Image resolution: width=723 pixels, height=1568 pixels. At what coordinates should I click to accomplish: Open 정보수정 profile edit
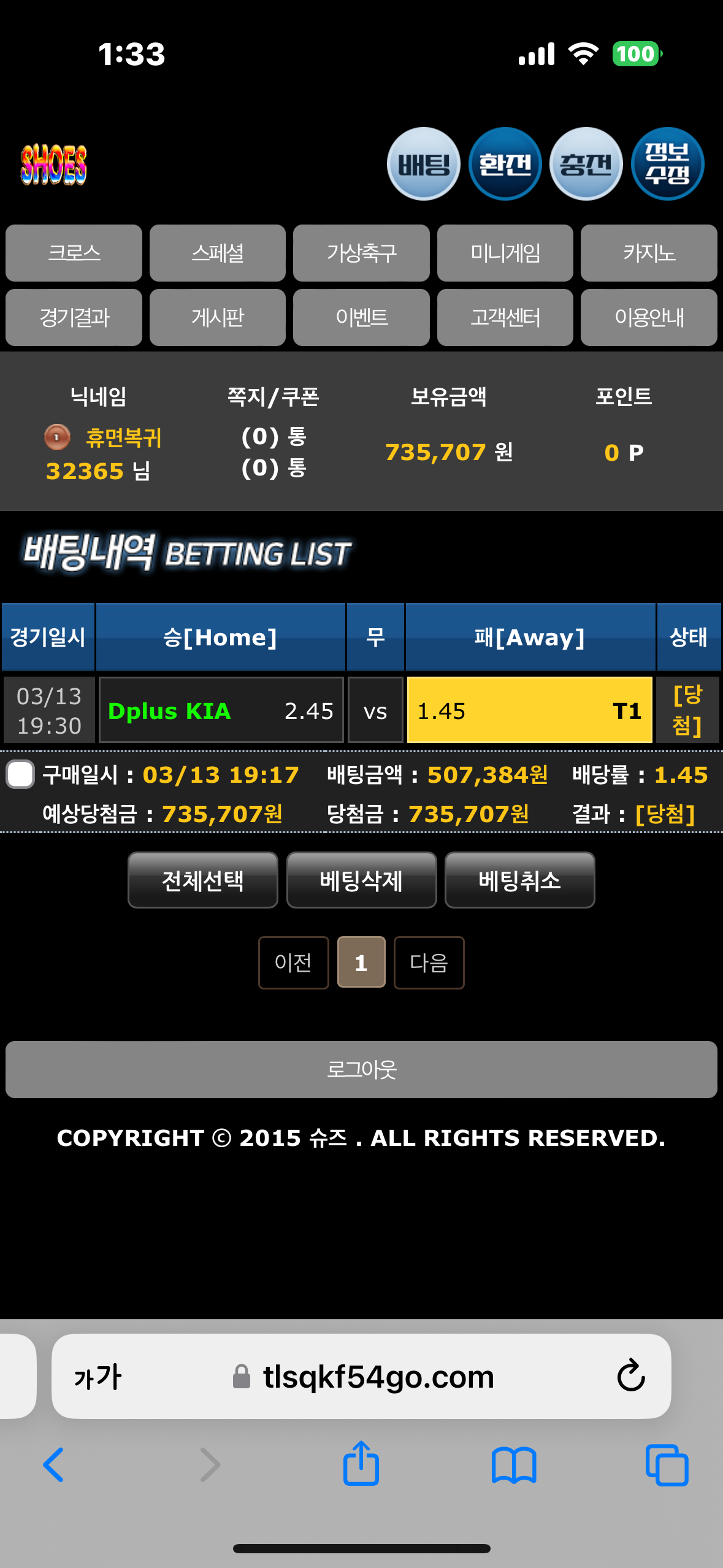[667, 164]
